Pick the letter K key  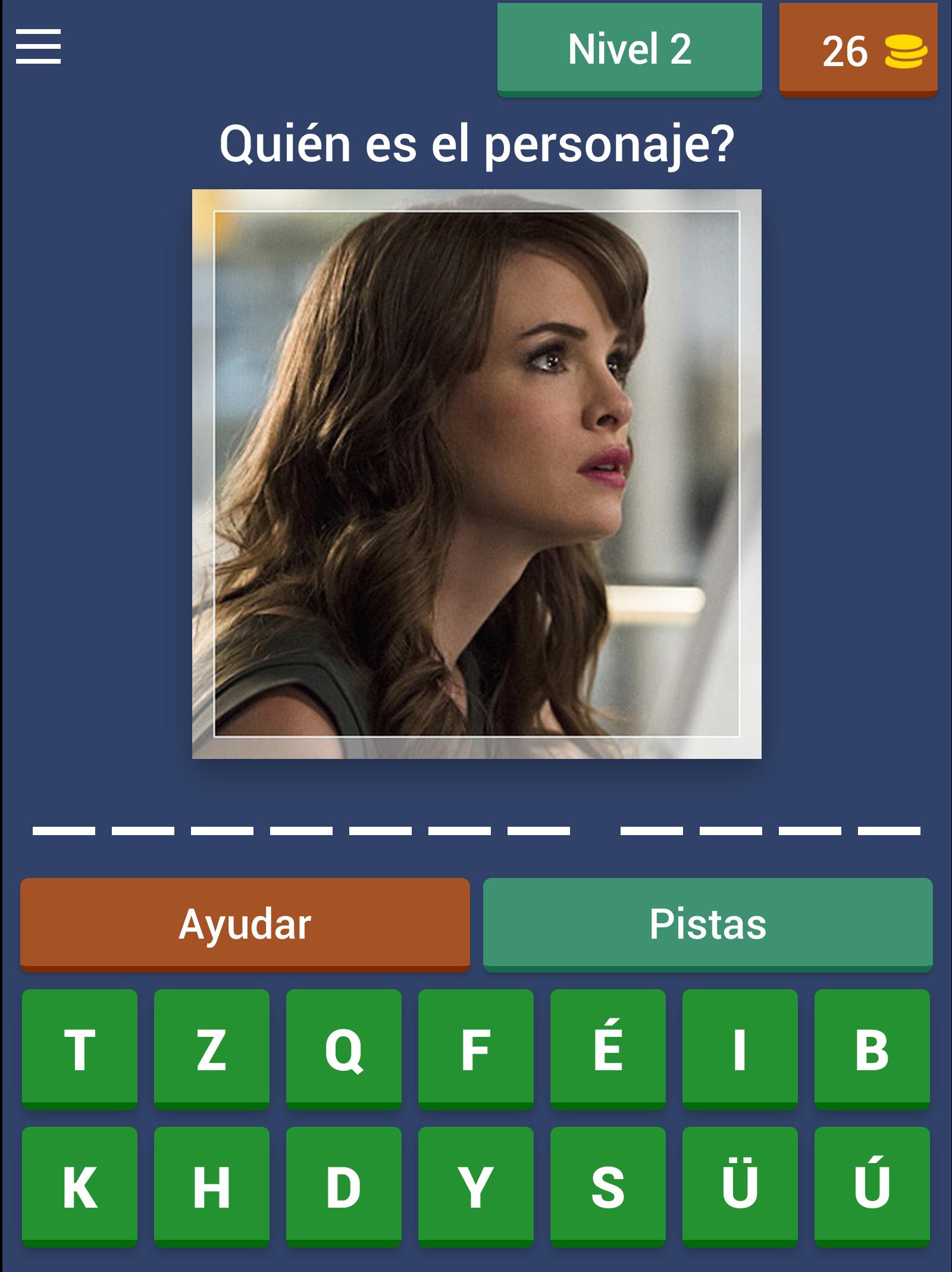tap(80, 1186)
